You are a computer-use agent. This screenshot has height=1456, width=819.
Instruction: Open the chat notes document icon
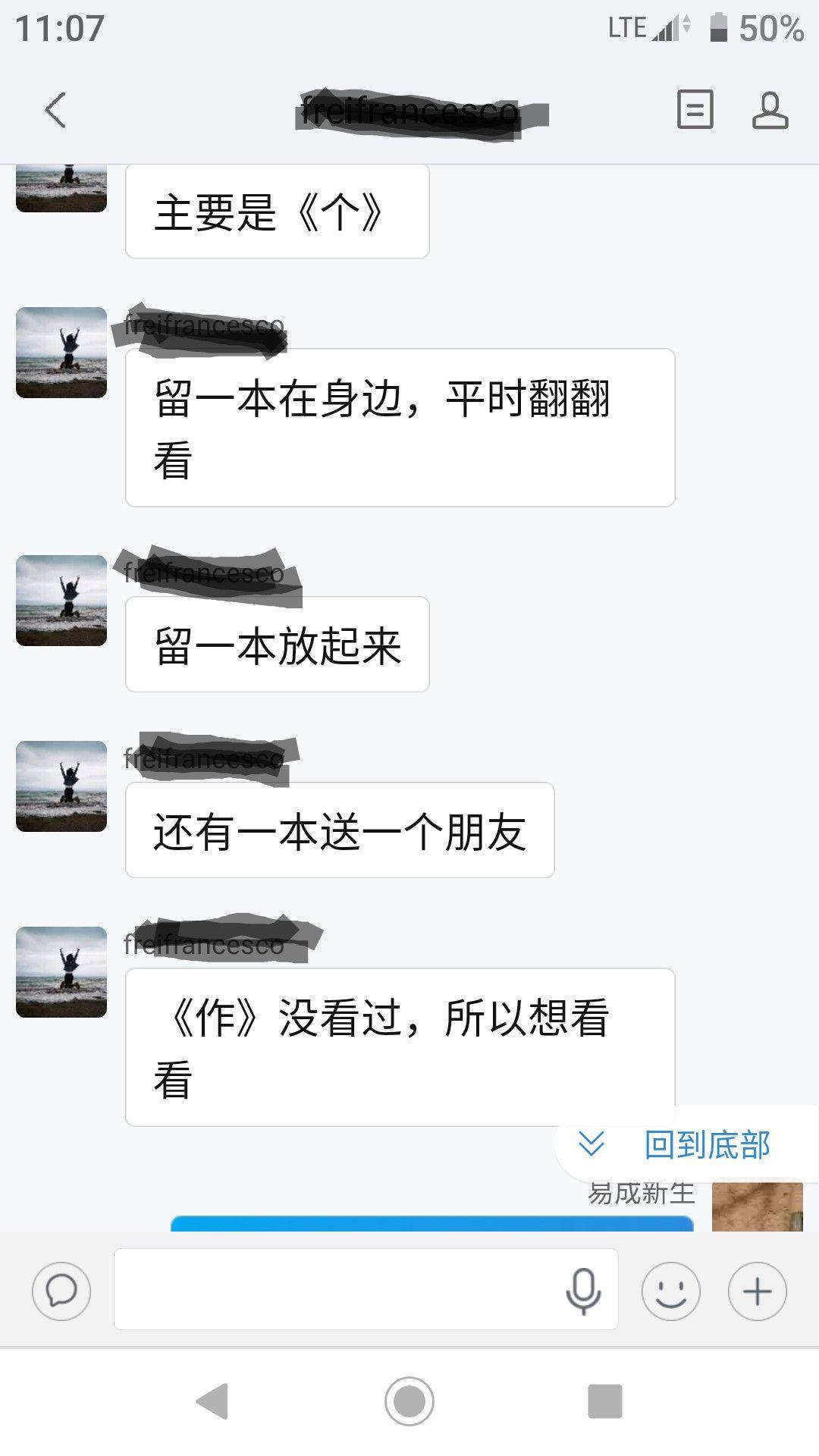point(695,110)
